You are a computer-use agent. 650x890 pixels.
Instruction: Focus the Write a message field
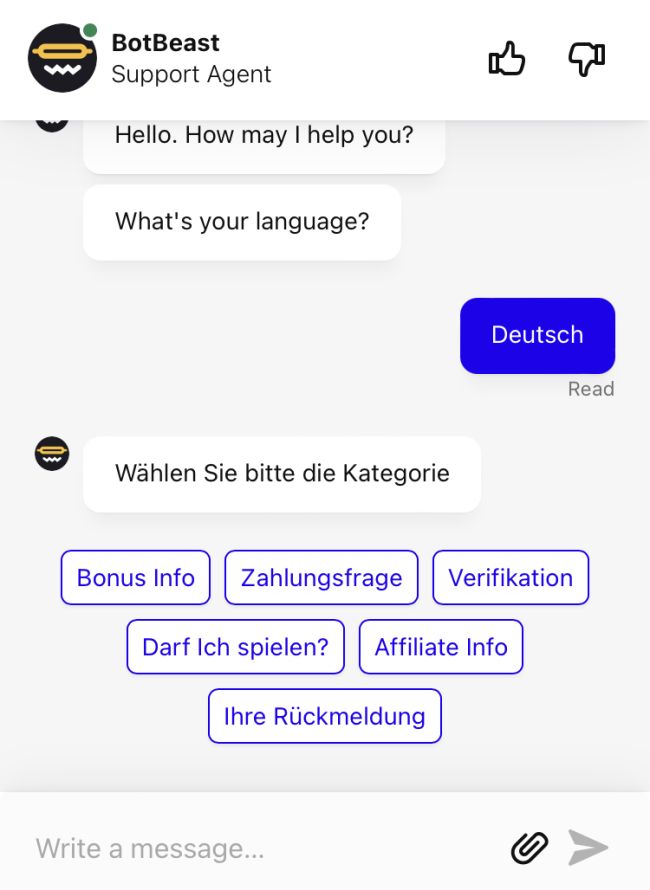coord(260,849)
